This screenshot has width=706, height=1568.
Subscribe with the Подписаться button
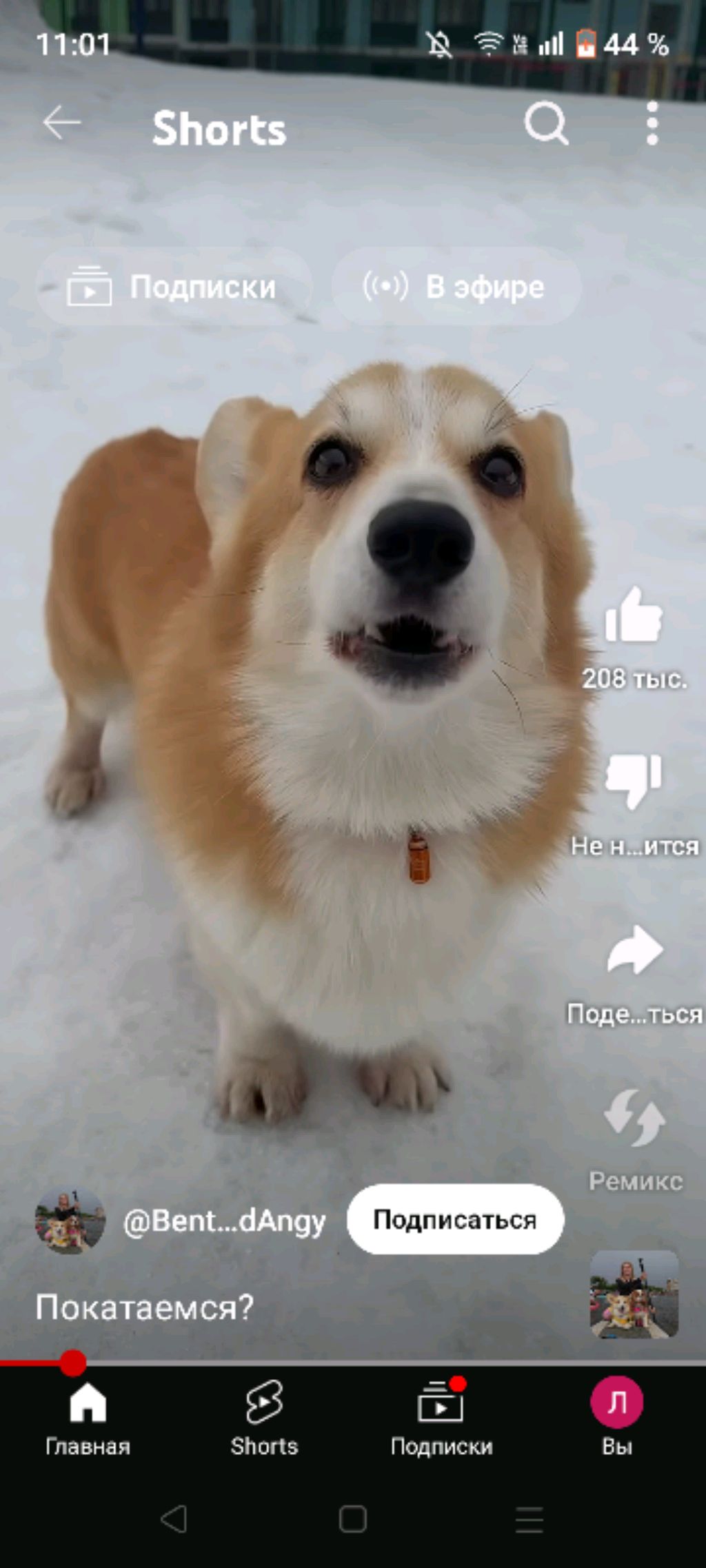coord(455,1219)
